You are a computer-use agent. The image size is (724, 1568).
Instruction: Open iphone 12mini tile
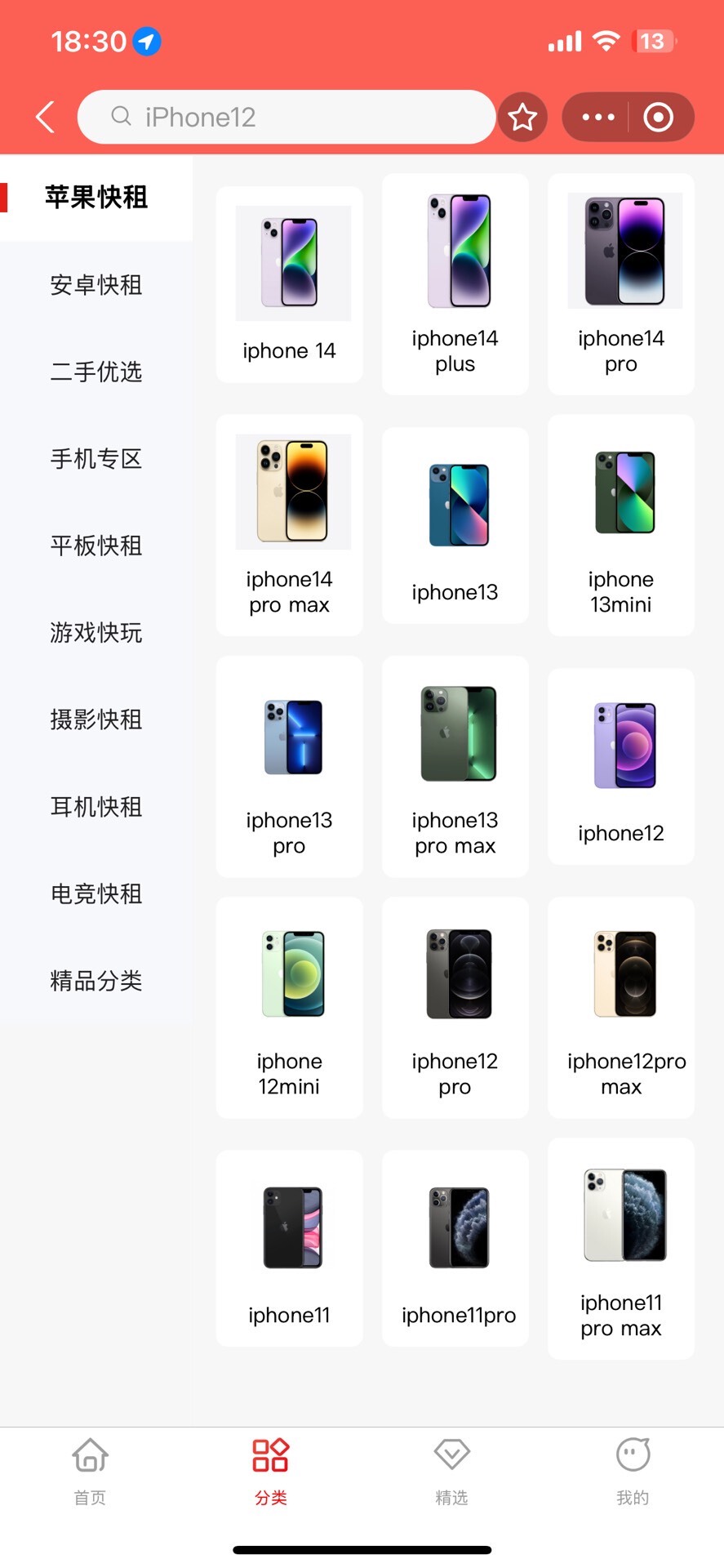289,1007
